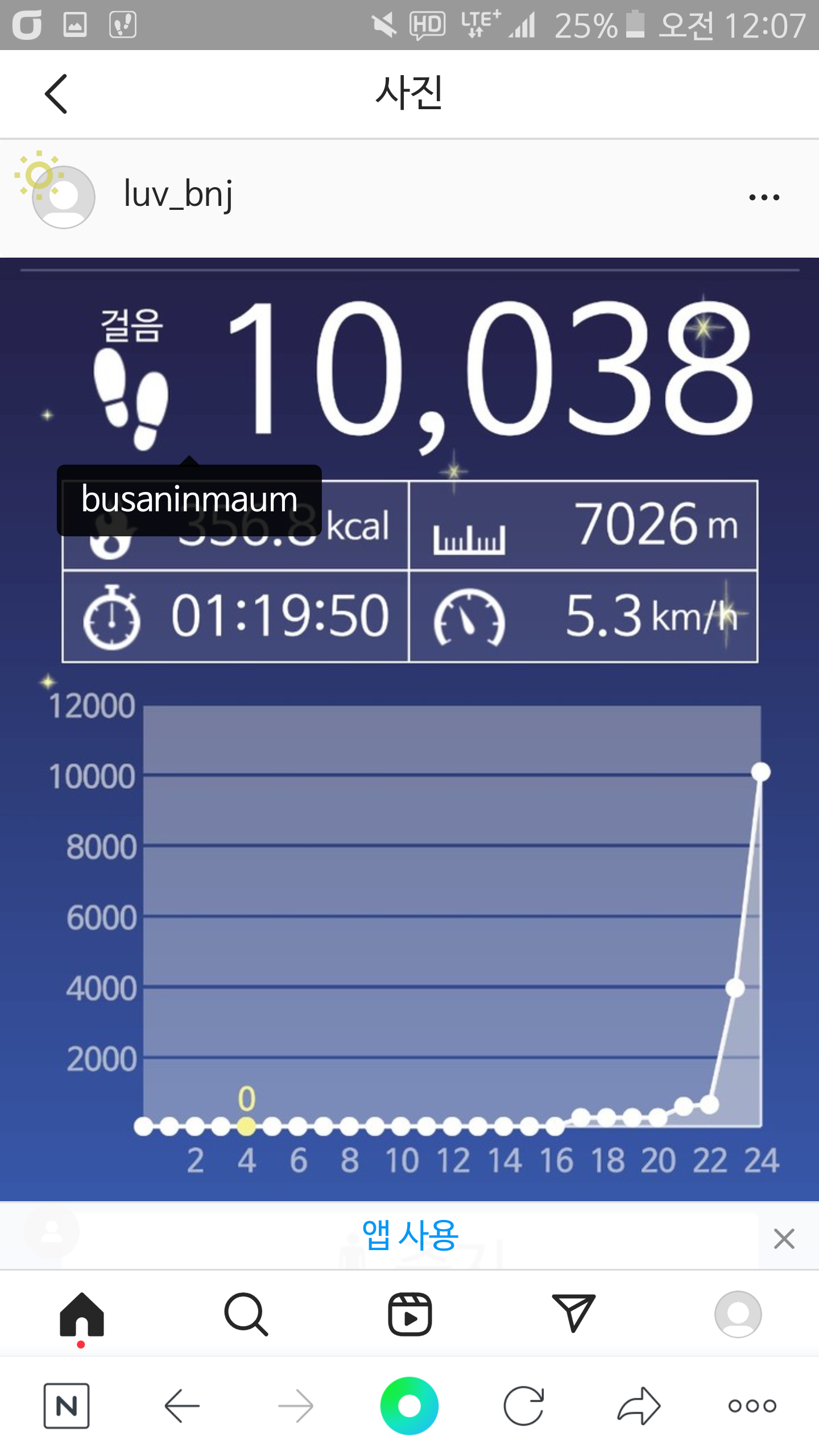Go to the Naver home button
This screenshot has height=1456, width=819.
click(67, 1406)
